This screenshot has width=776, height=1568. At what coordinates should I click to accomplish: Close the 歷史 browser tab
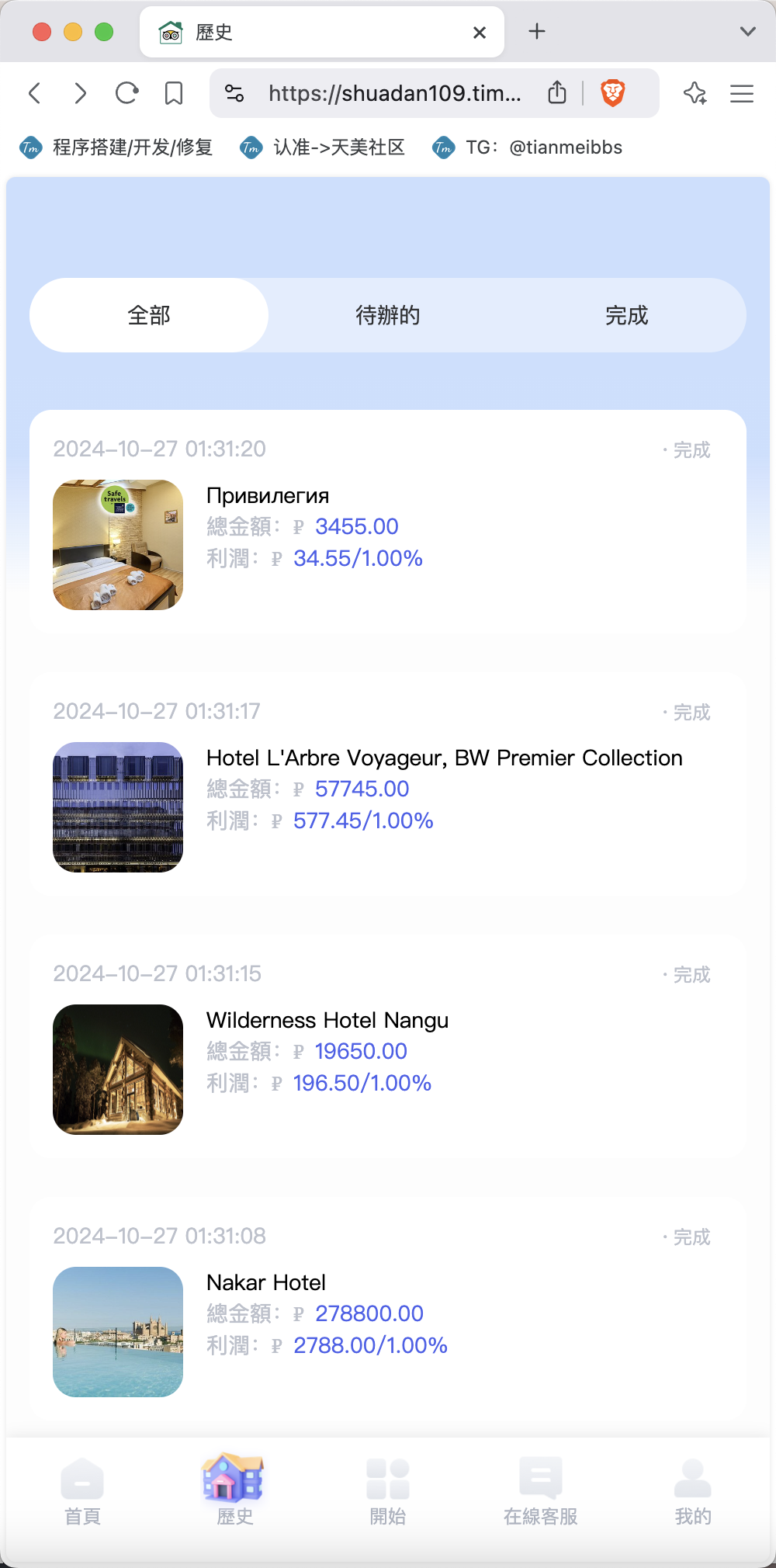point(480,33)
